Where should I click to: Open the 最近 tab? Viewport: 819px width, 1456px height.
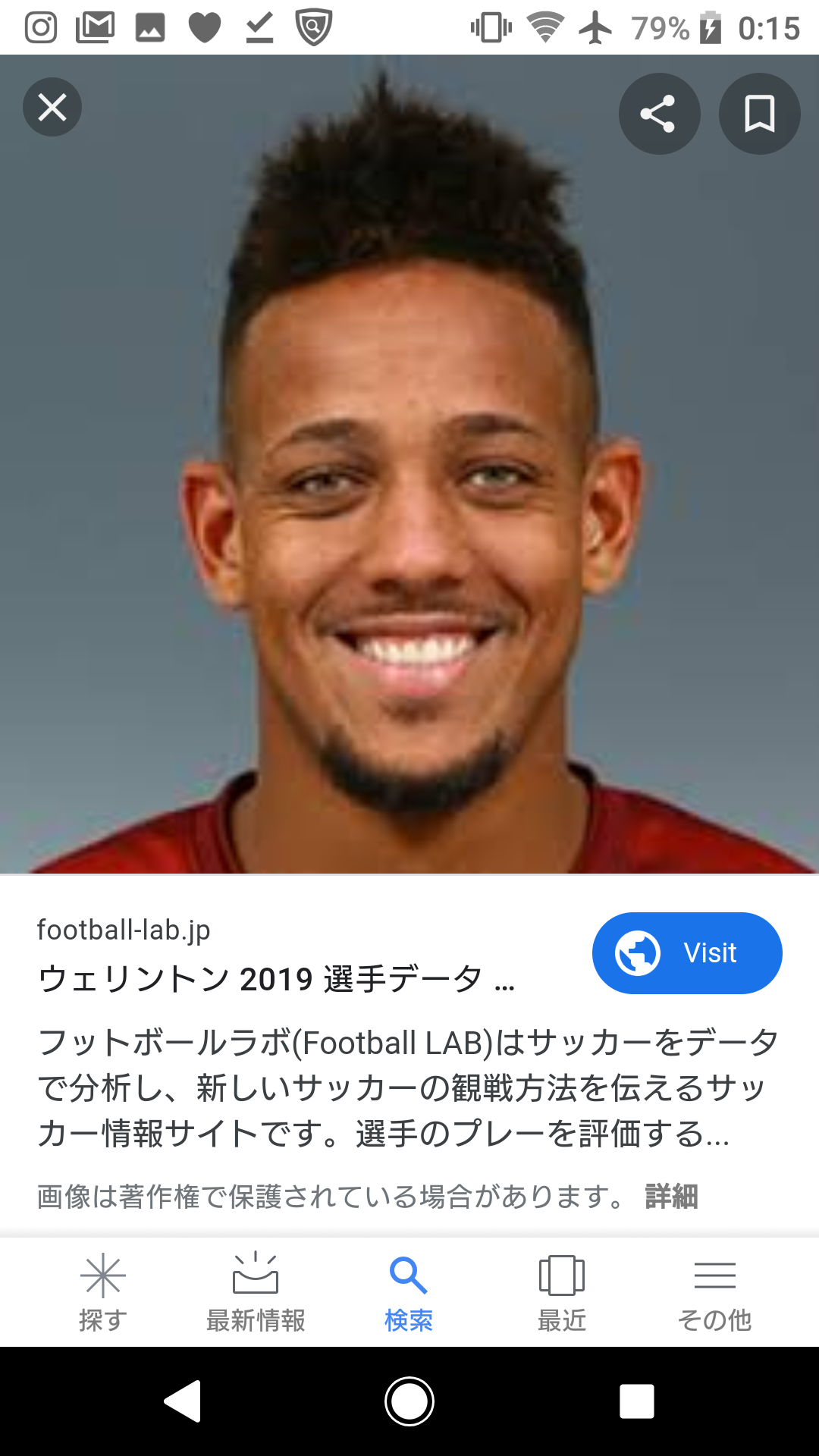click(x=562, y=1292)
